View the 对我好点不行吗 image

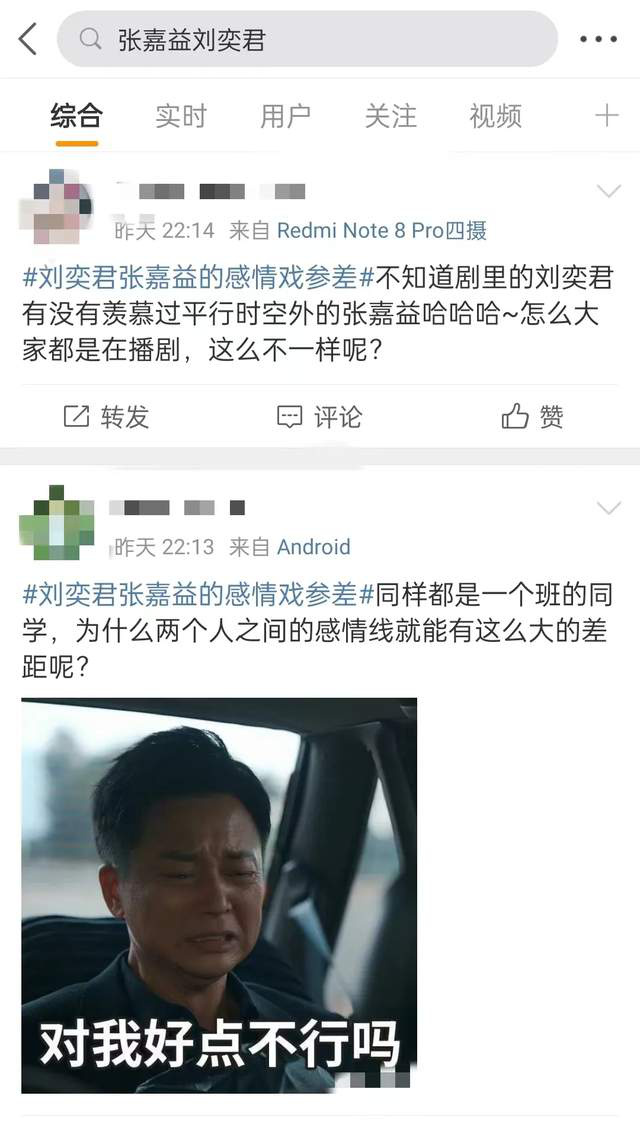(219, 894)
